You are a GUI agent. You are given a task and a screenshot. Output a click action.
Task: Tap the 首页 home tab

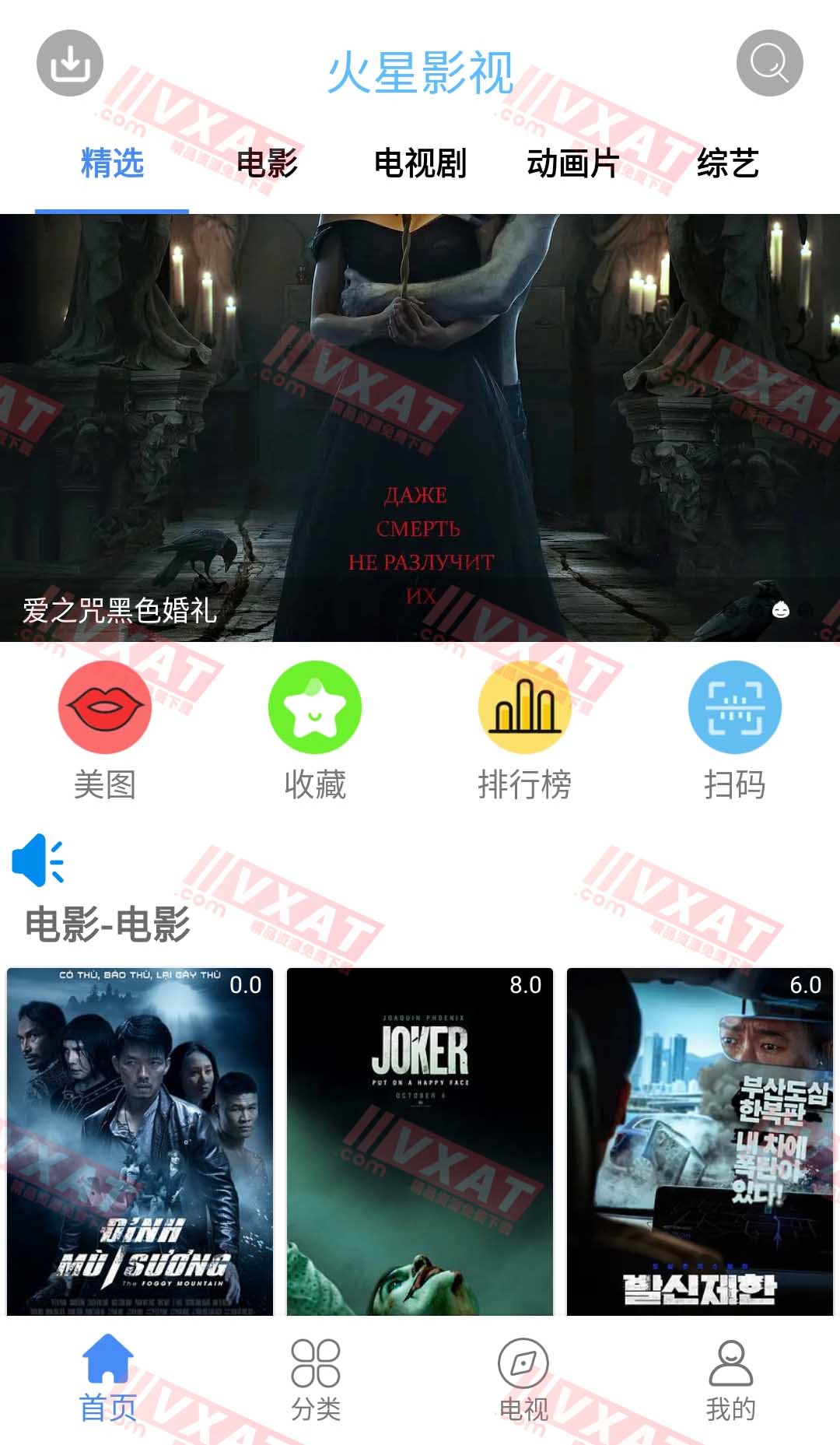(x=108, y=1379)
